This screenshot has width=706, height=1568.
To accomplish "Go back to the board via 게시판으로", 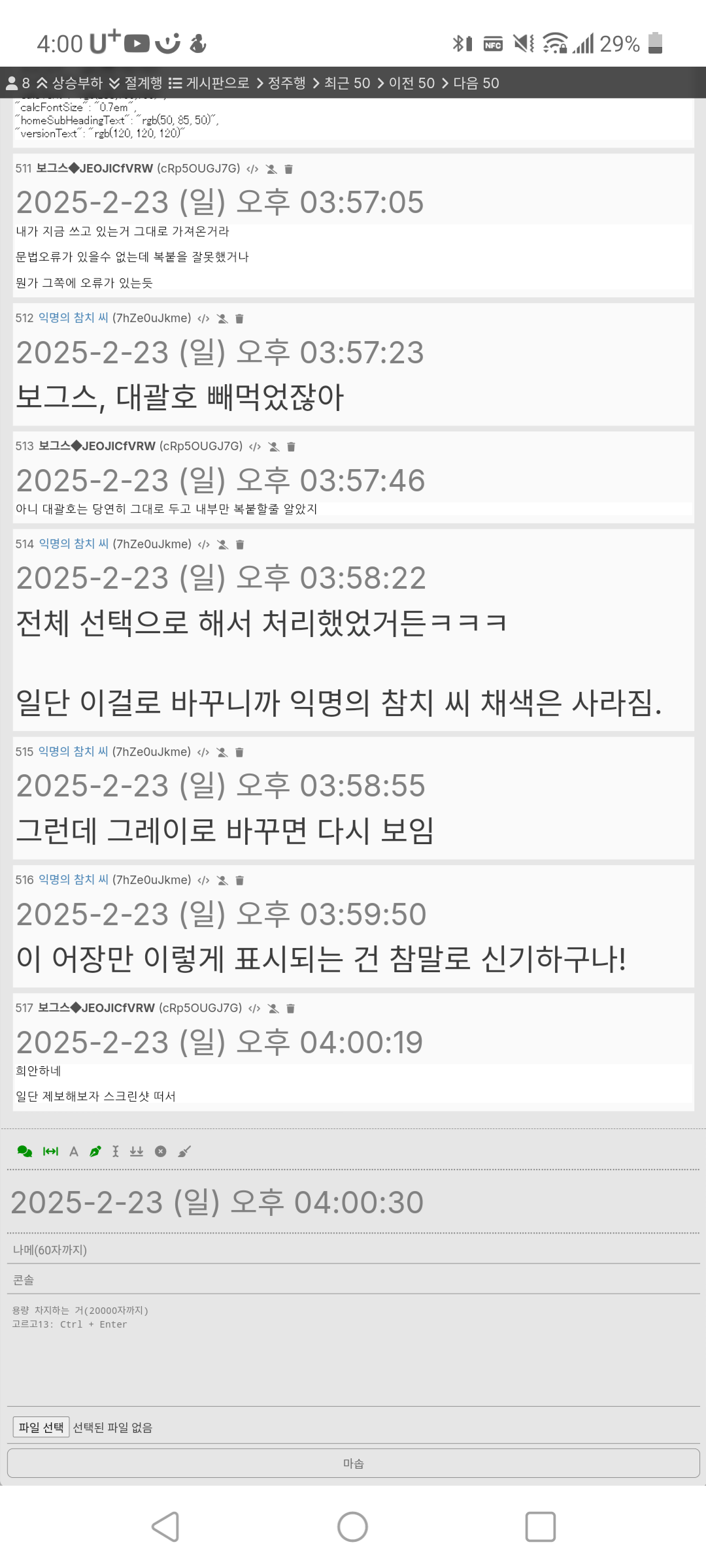I will pyautogui.click(x=209, y=83).
